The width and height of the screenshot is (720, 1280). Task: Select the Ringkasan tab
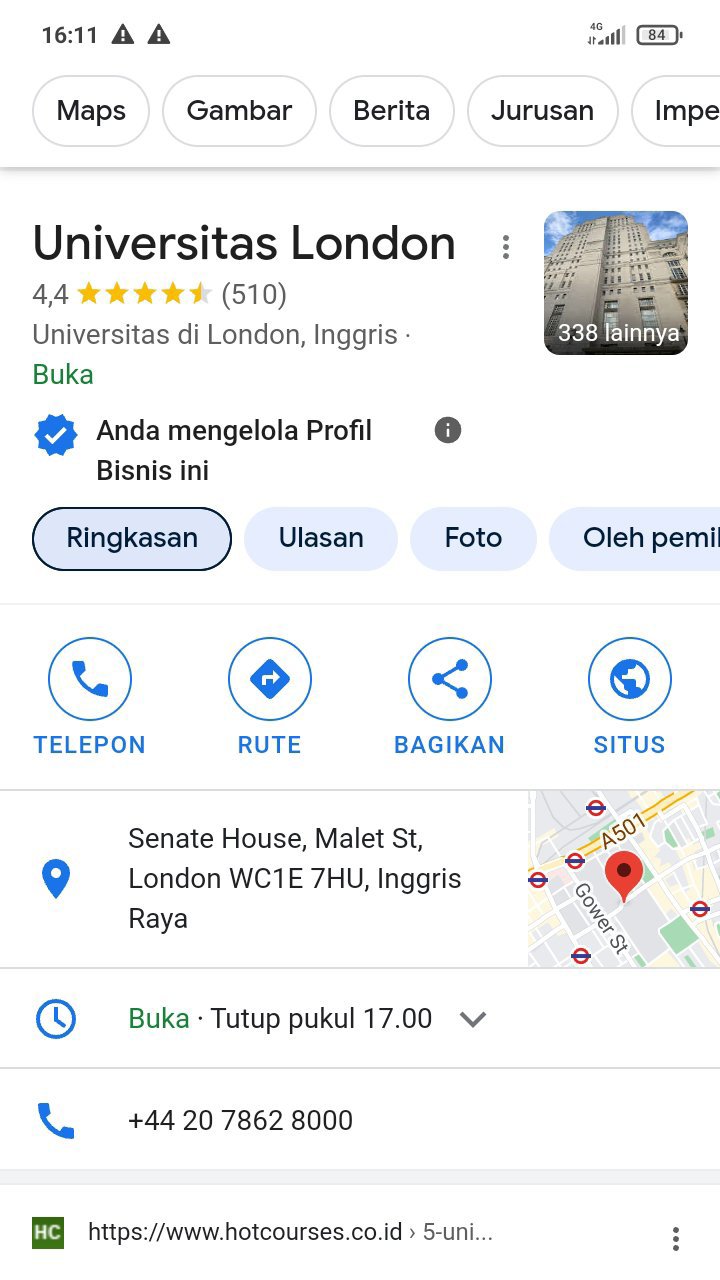(132, 538)
